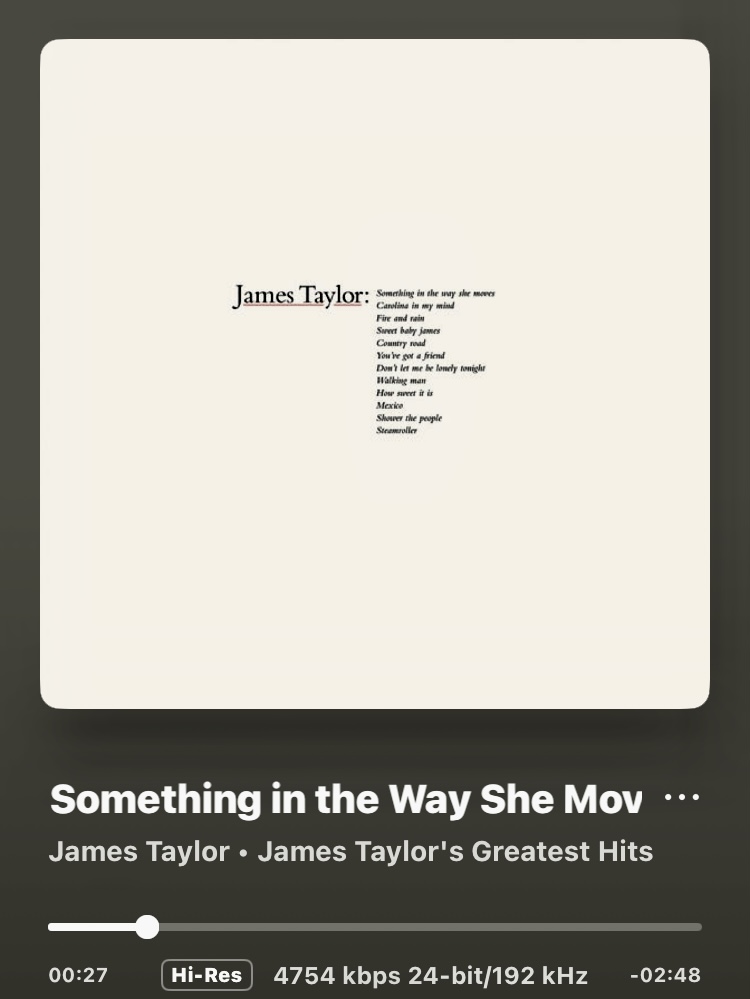This screenshot has height=999, width=750.
Task: Open James Taylor artist and album link
Action: pyautogui.click(x=350, y=852)
